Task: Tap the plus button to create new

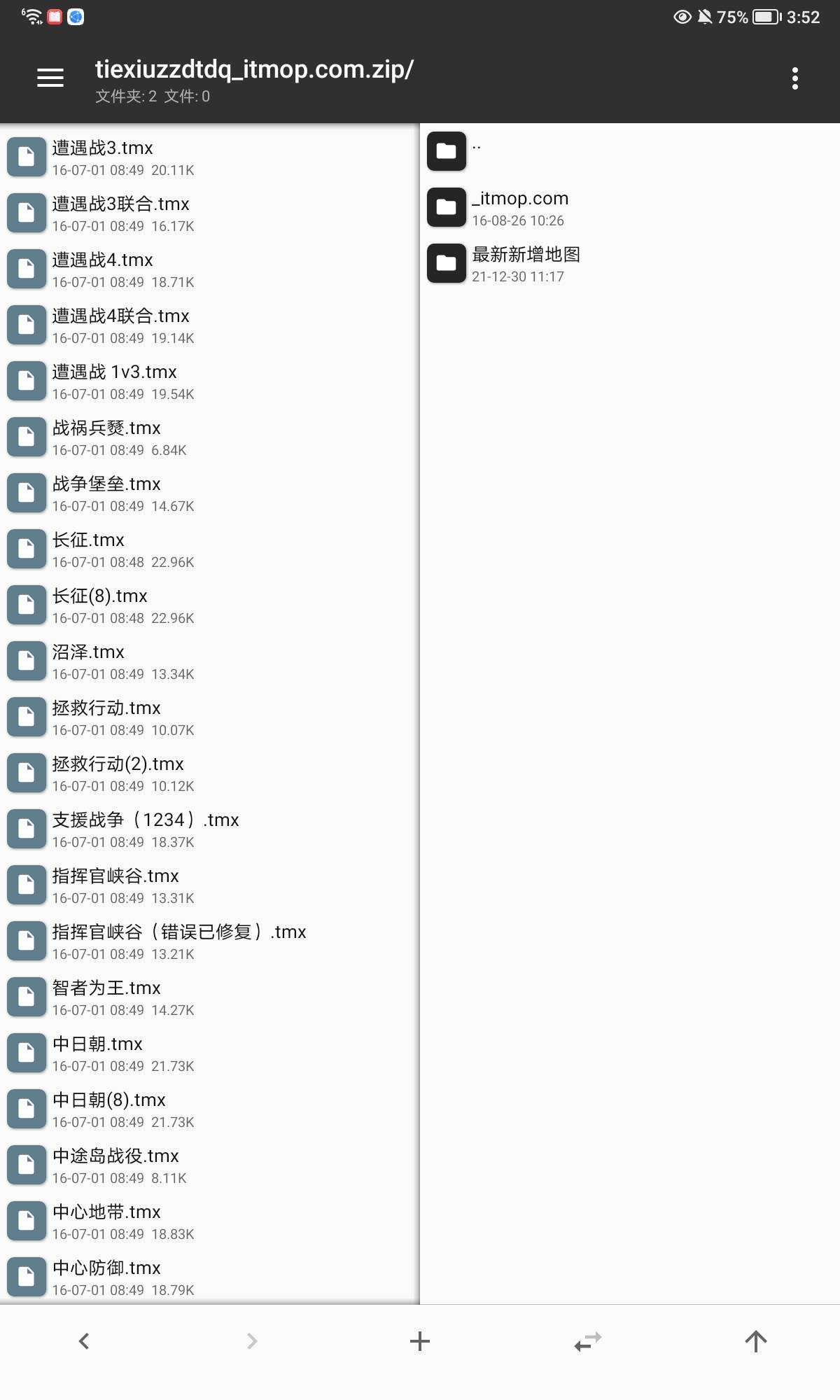Action: pyautogui.click(x=420, y=1341)
